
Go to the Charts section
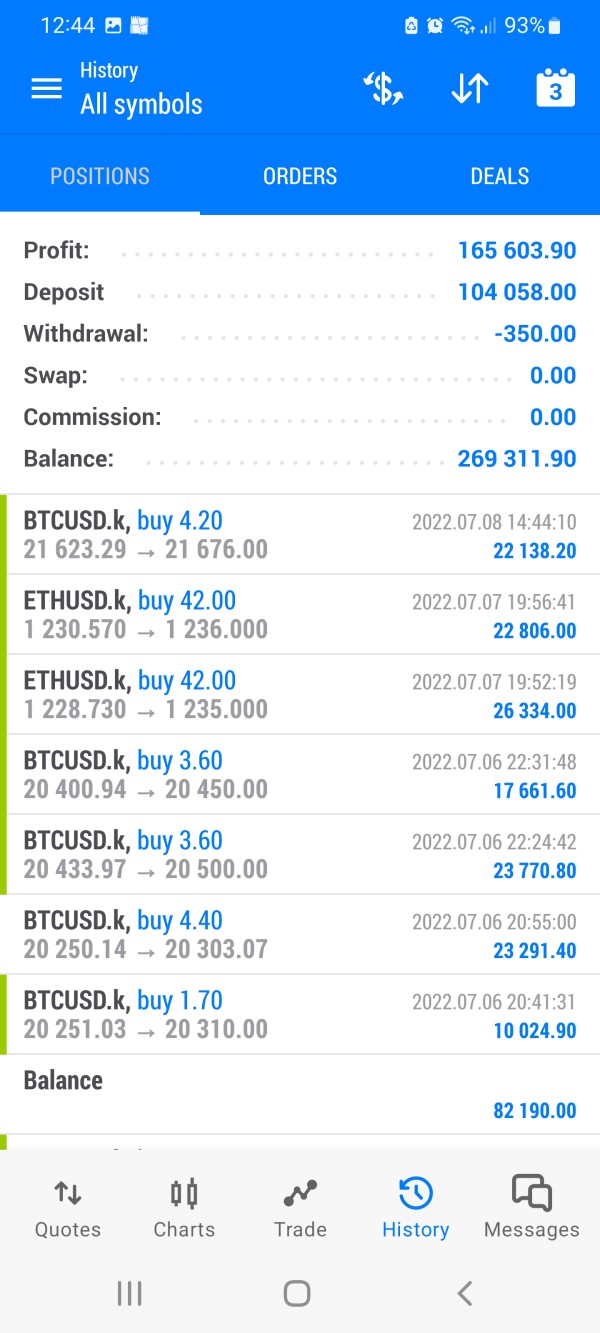(184, 1207)
